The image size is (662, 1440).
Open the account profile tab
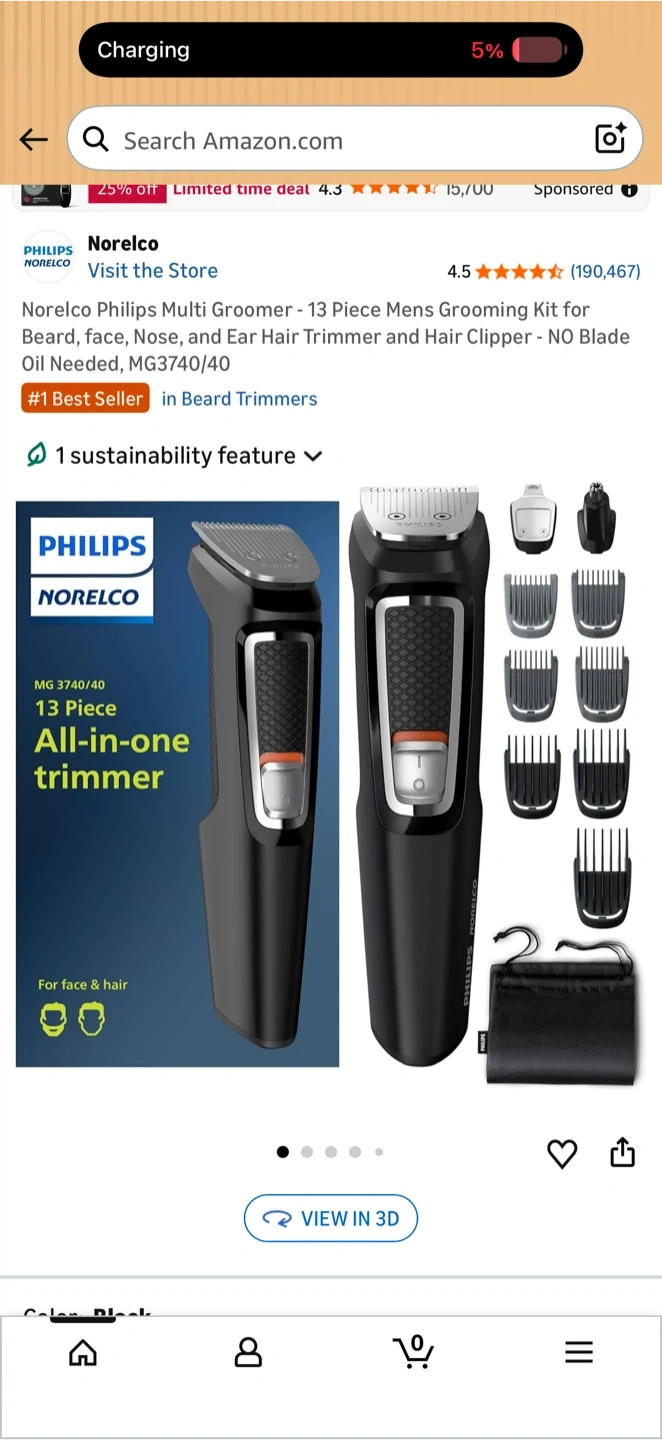(x=248, y=1353)
